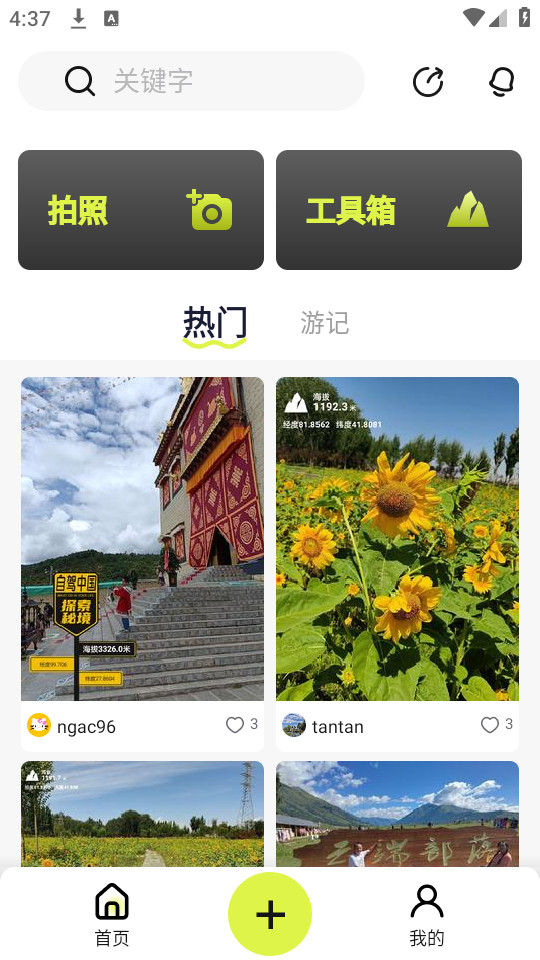540x960 pixels.
Task: Switch to the 热门 tab
Action: pyautogui.click(x=215, y=323)
